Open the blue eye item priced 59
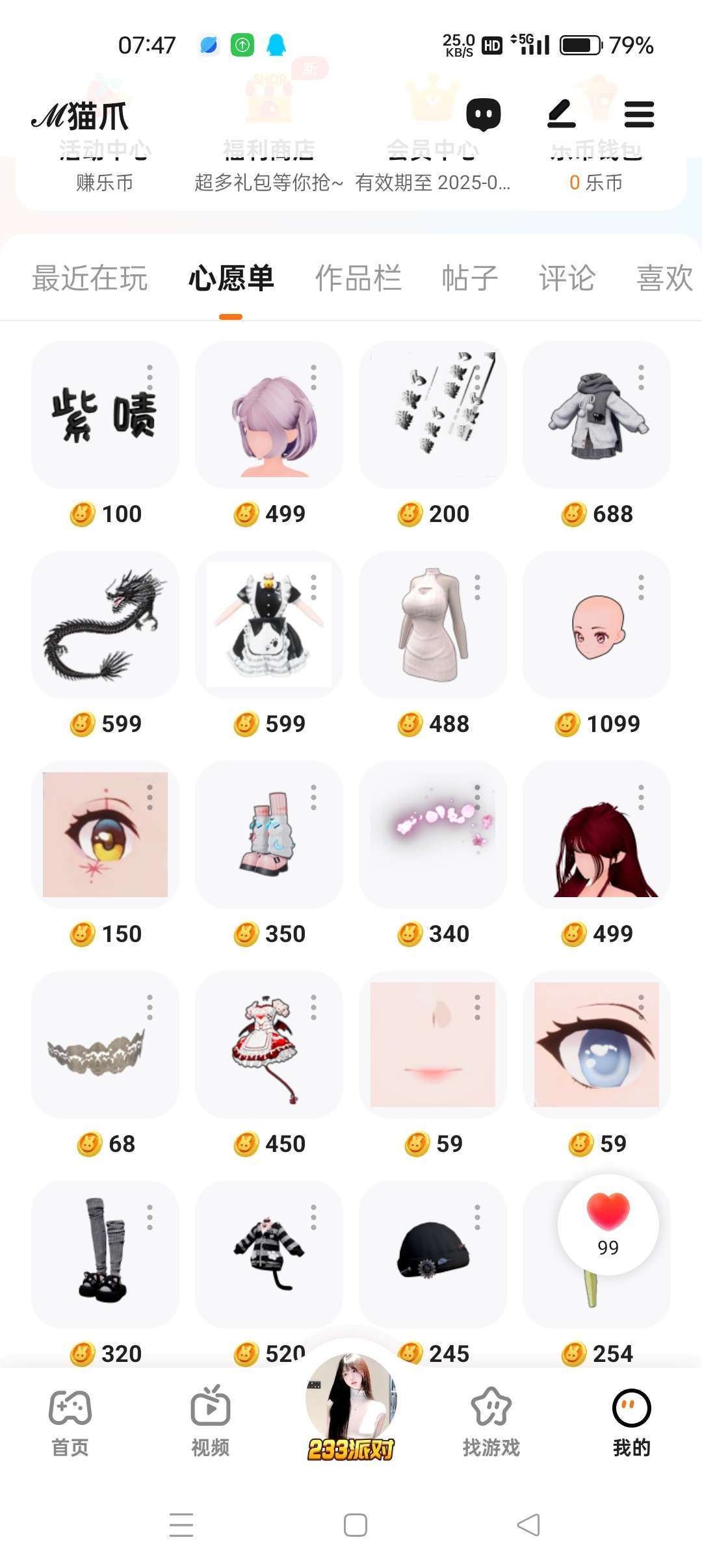 point(596,1045)
